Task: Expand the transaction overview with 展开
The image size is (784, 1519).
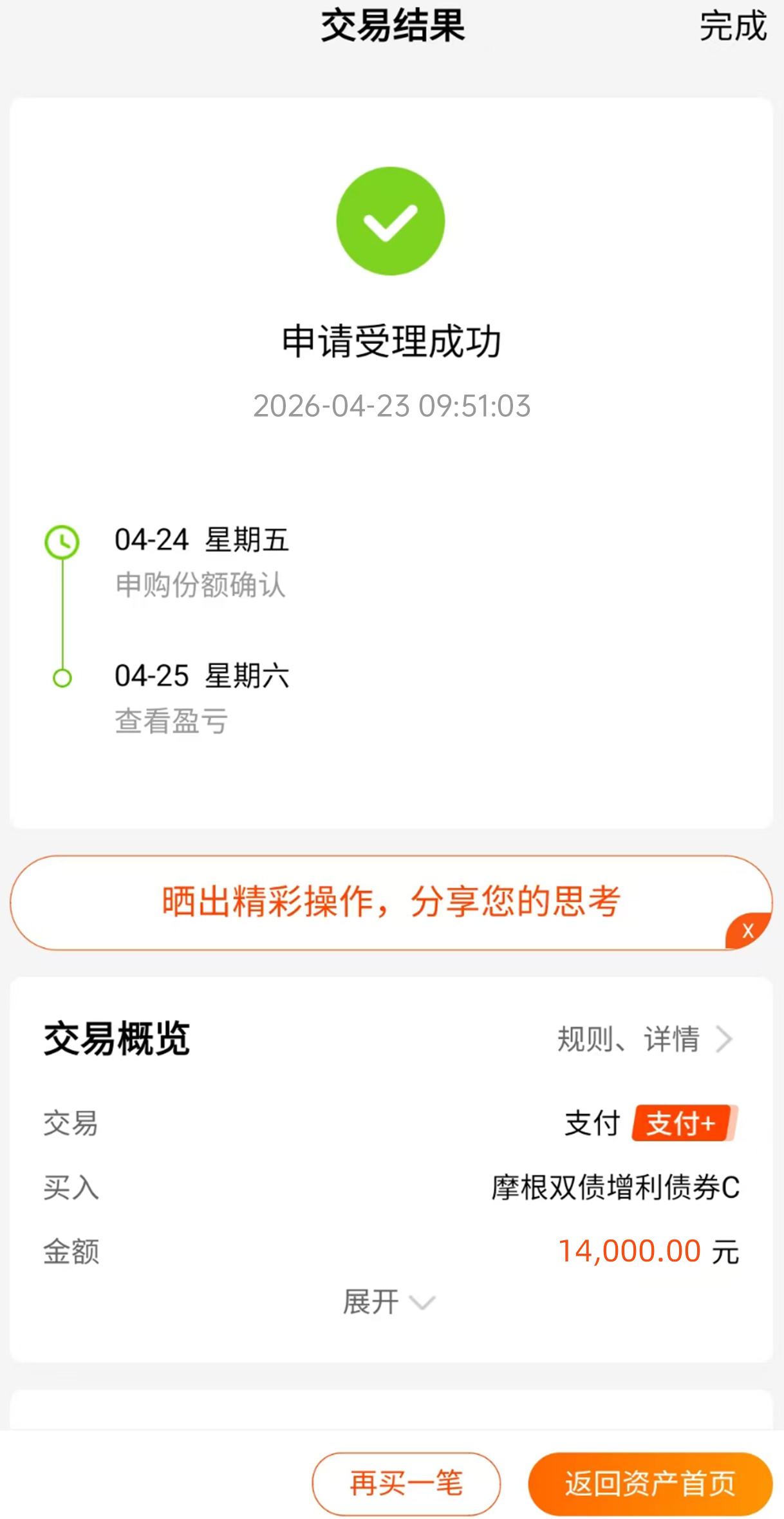Action: [389, 1302]
